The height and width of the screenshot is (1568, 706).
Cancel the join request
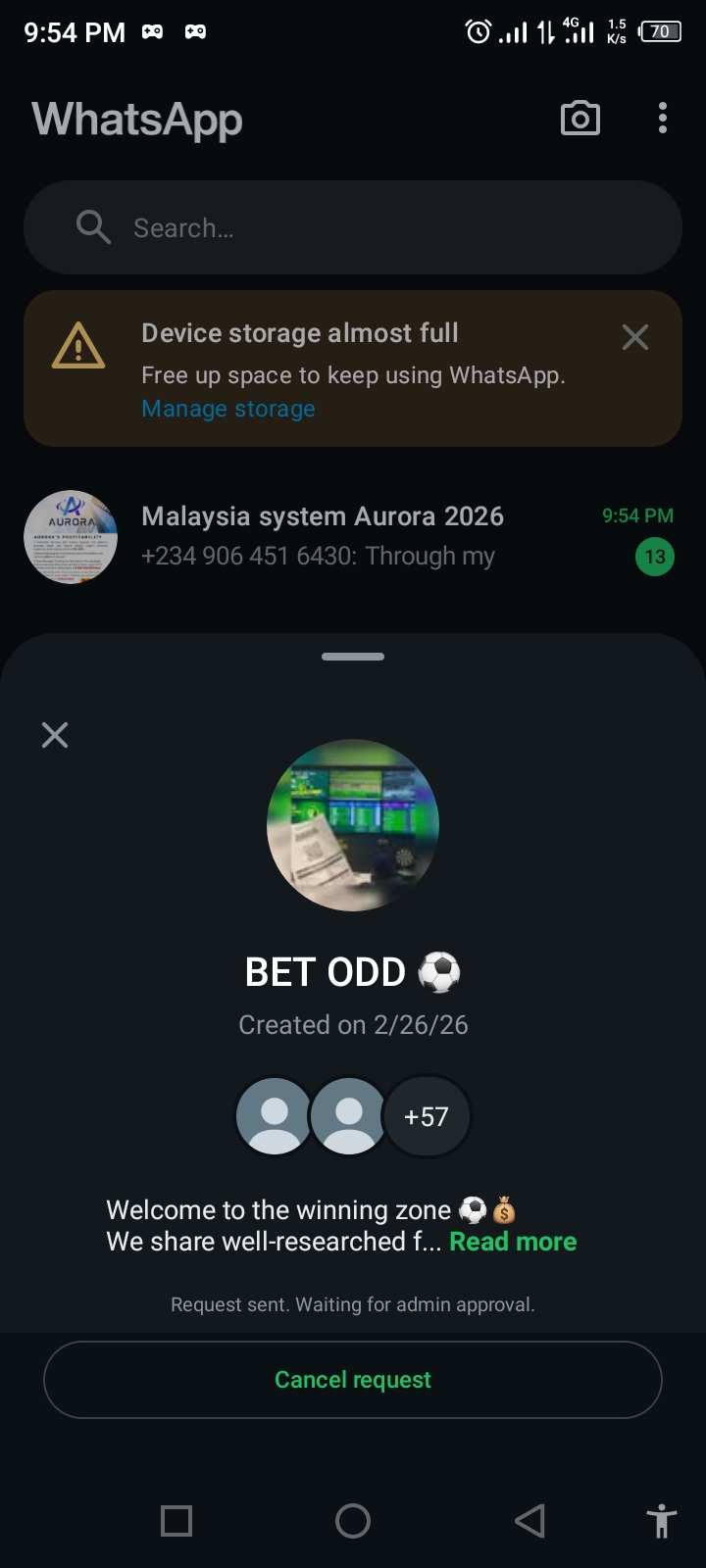click(353, 1380)
